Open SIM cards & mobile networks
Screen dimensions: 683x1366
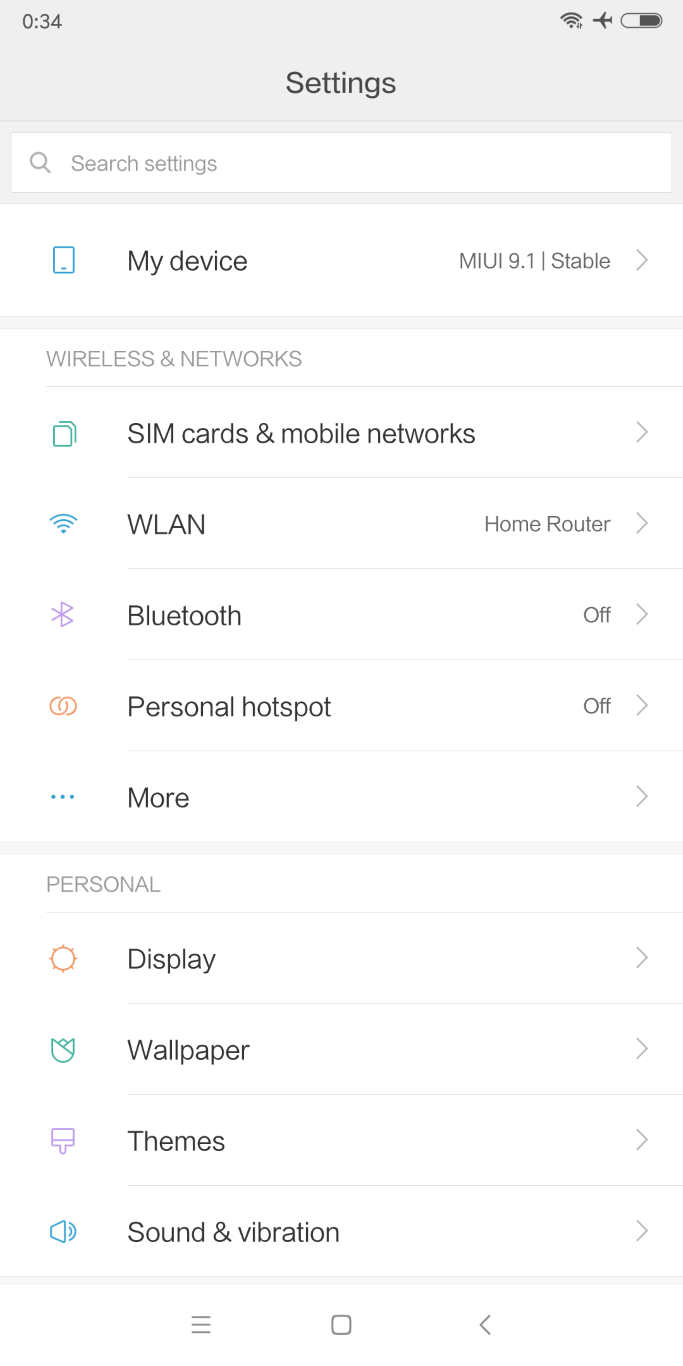(341, 433)
